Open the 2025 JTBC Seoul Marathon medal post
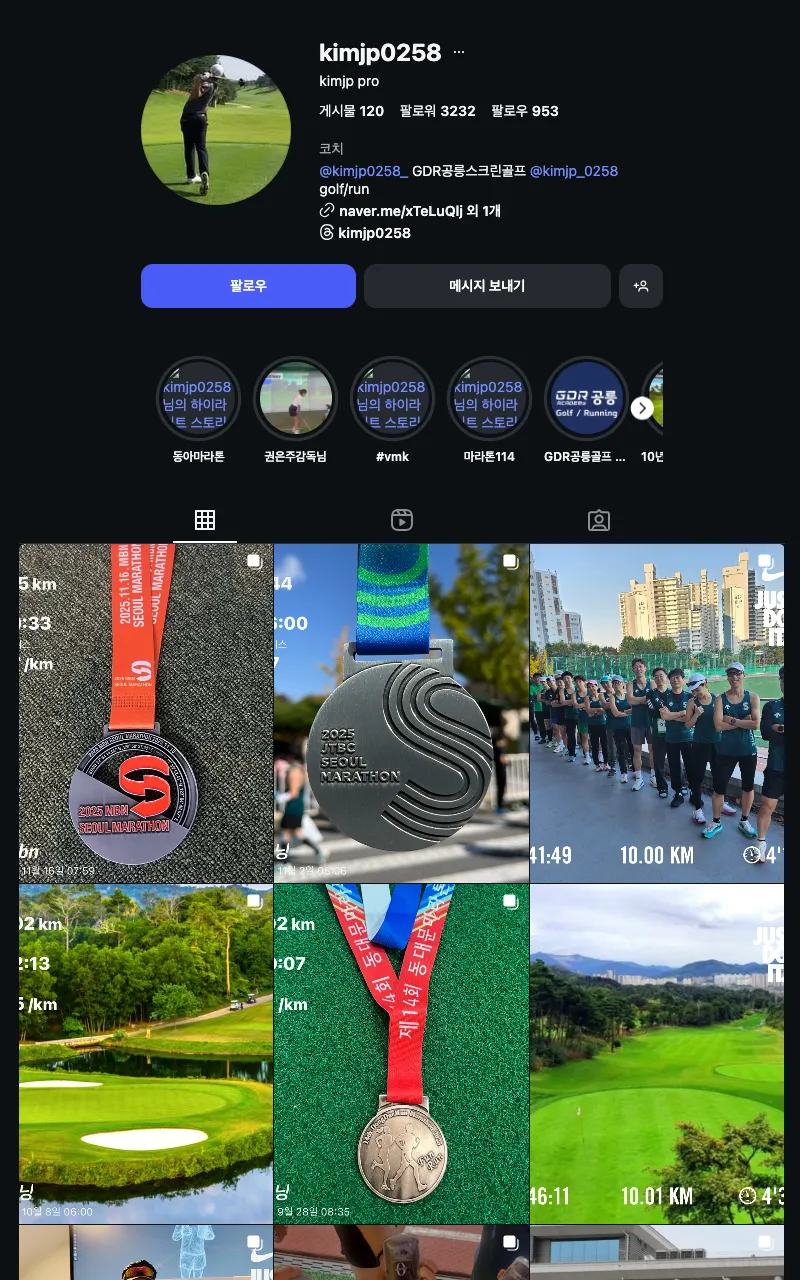 point(401,713)
